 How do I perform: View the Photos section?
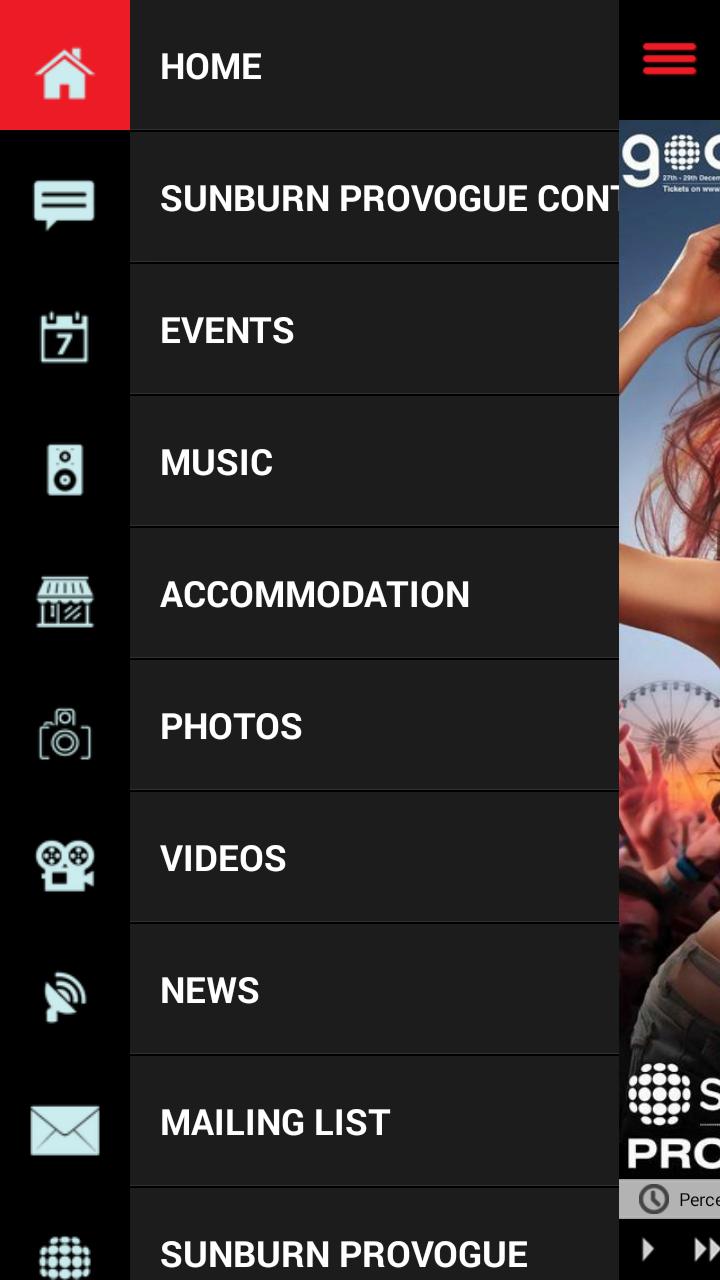pos(310,726)
